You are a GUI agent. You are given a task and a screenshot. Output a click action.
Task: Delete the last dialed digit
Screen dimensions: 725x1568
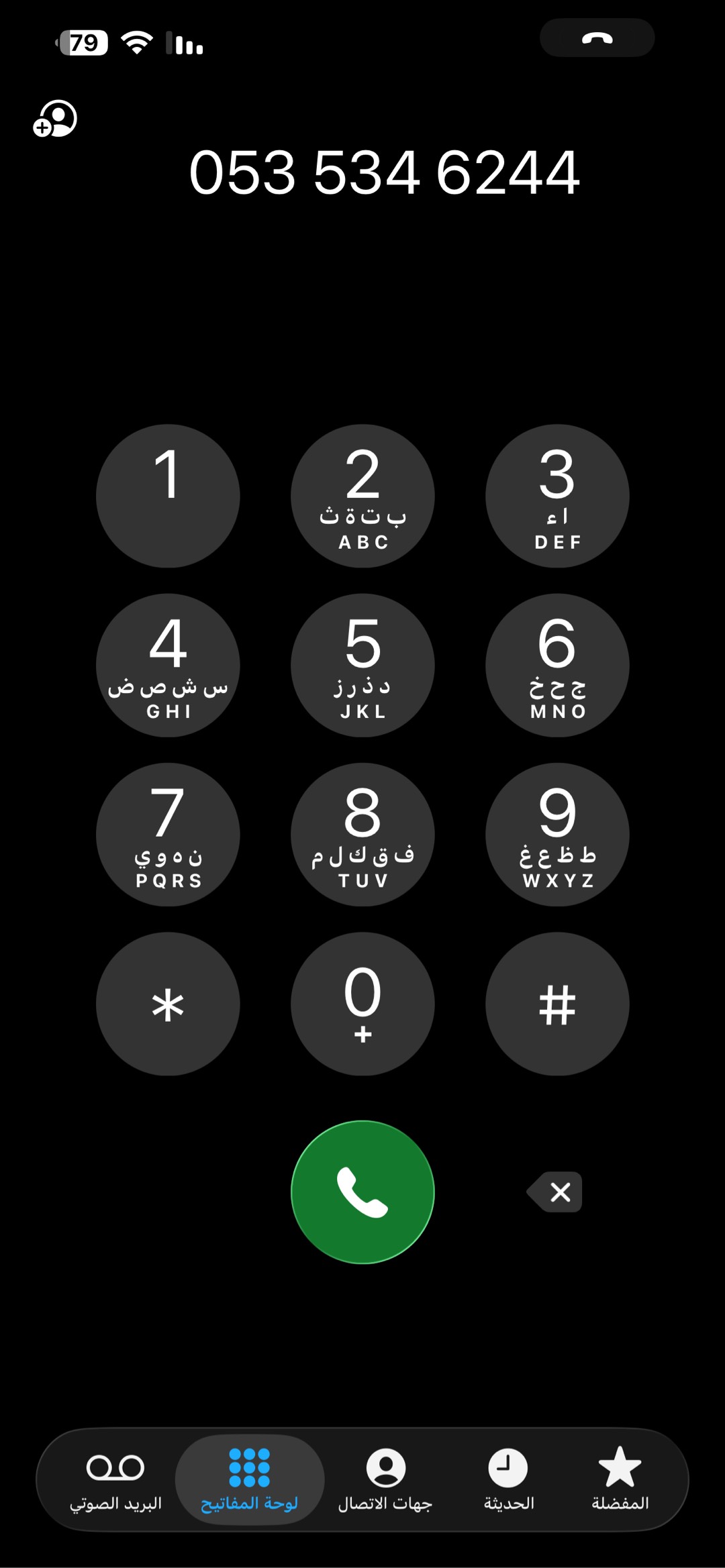[555, 1192]
